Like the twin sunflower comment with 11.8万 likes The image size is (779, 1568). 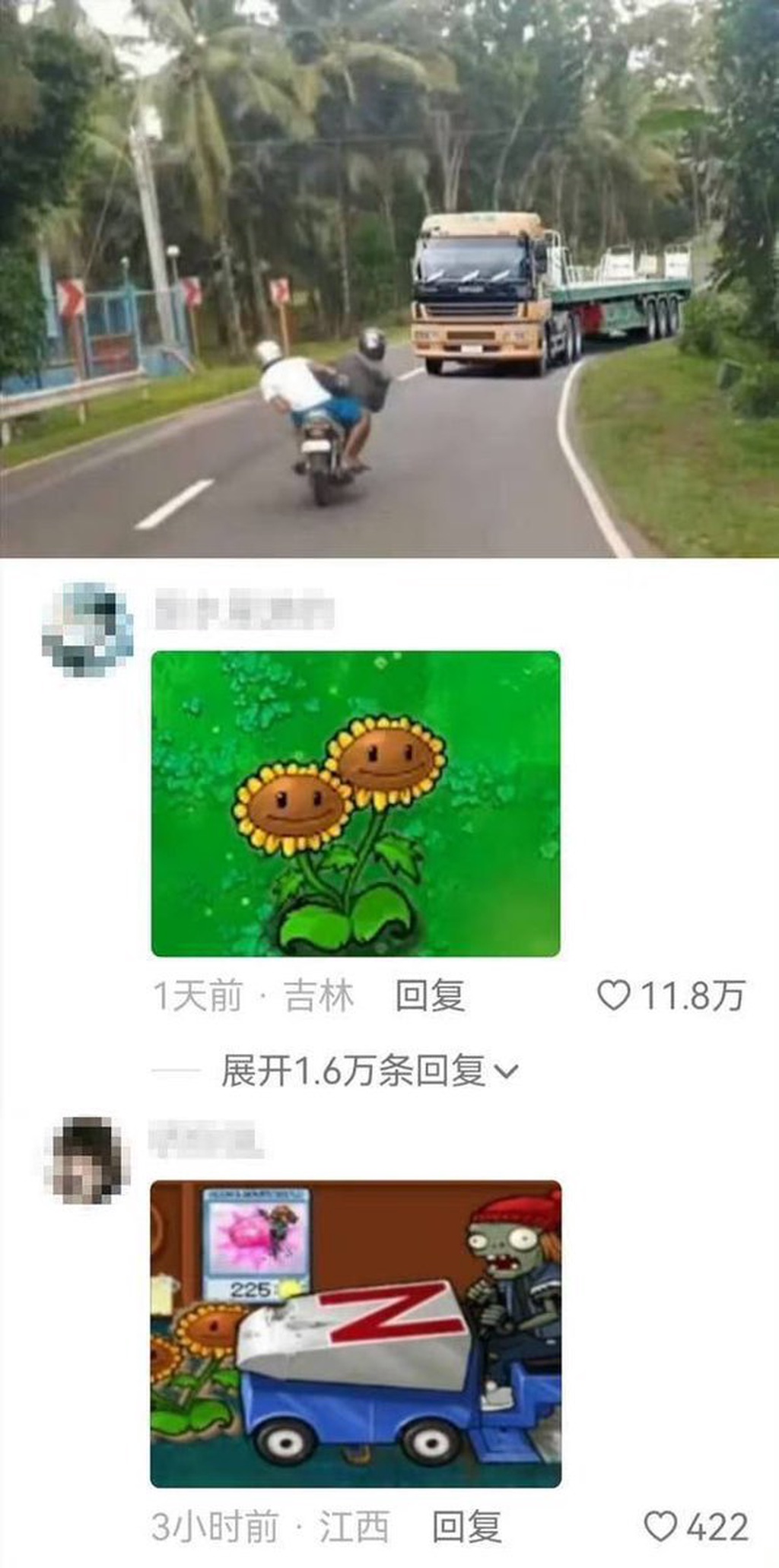pyautogui.click(x=613, y=995)
